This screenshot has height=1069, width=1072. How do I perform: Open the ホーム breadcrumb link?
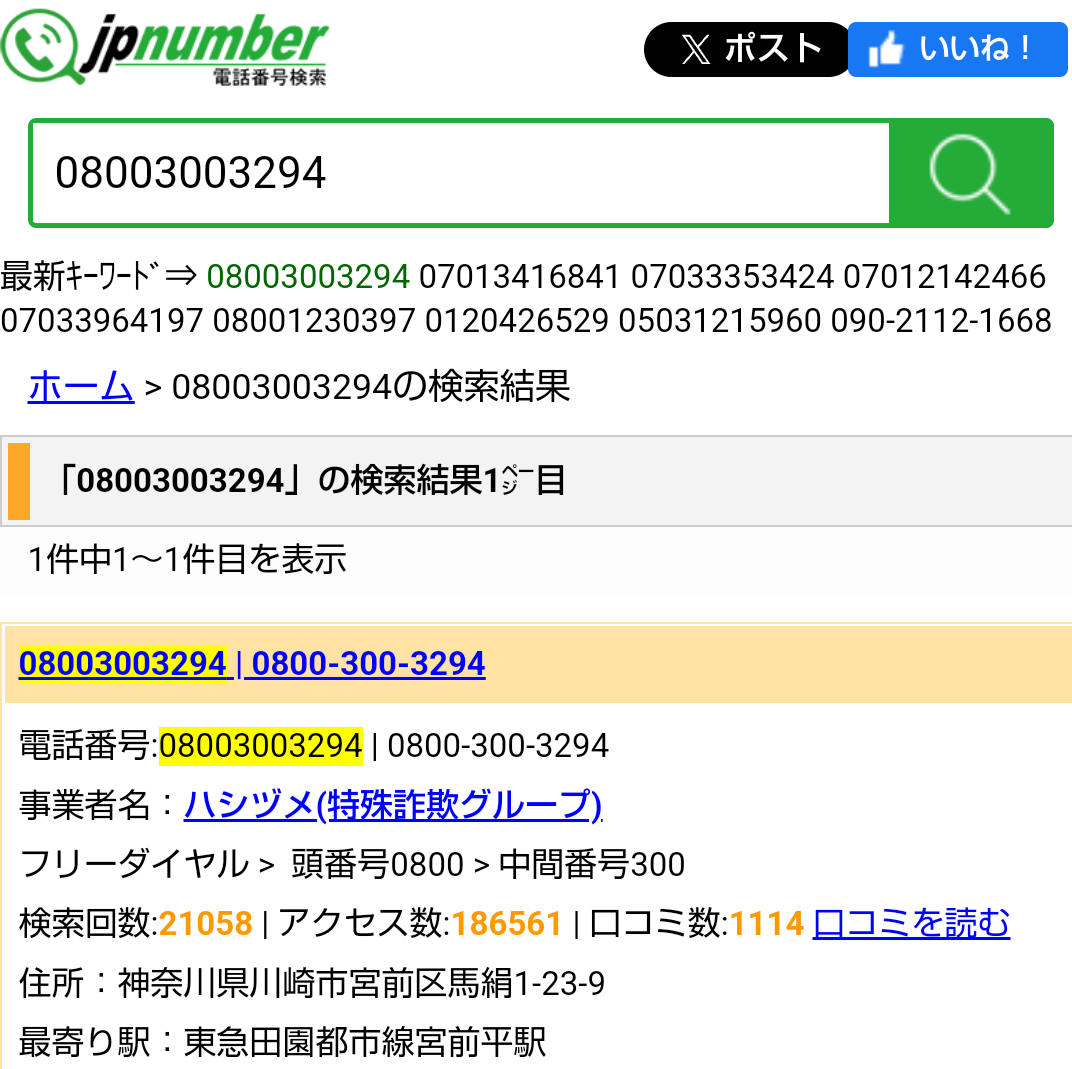pos(81,386)
